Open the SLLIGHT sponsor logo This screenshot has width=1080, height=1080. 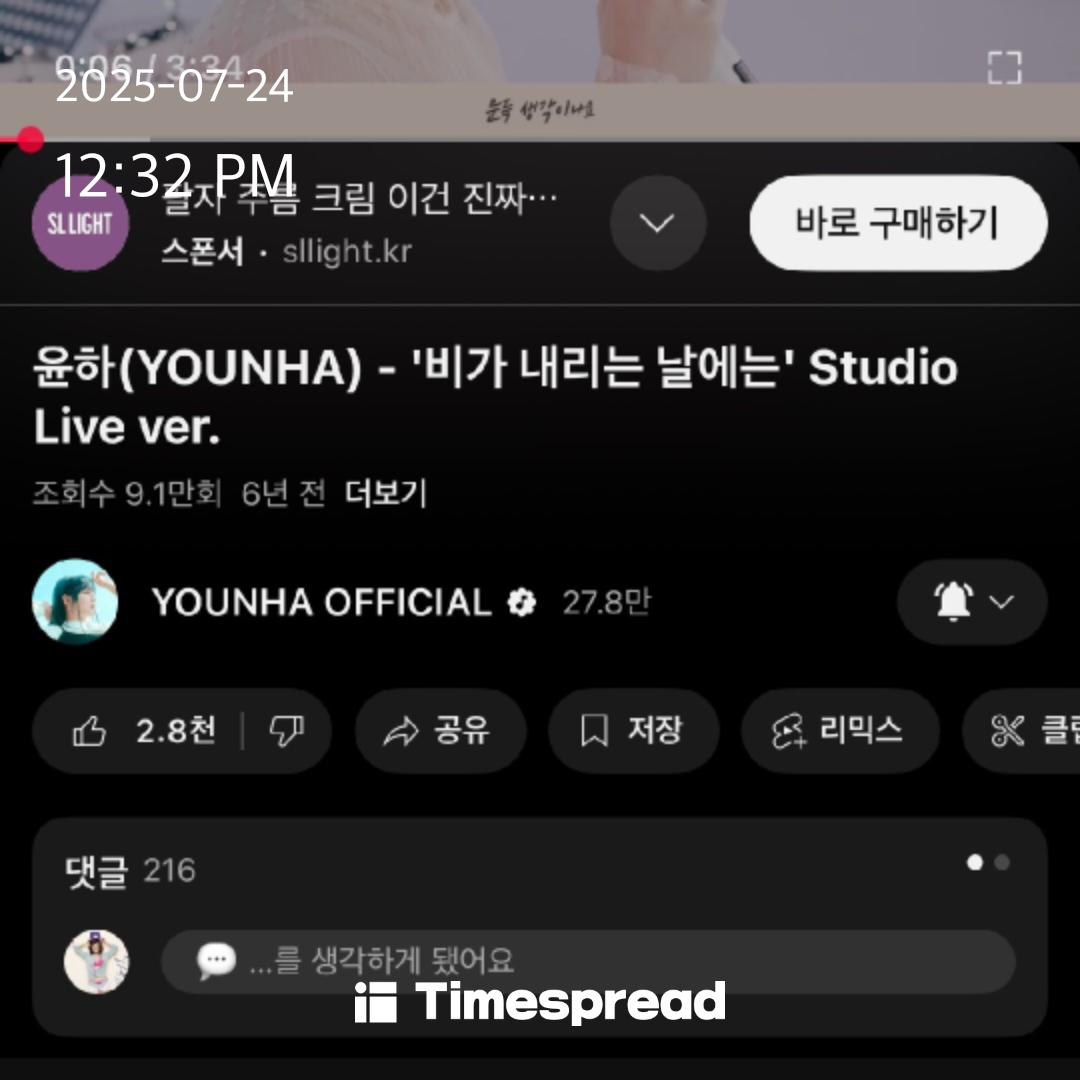(x=80, y=223)
